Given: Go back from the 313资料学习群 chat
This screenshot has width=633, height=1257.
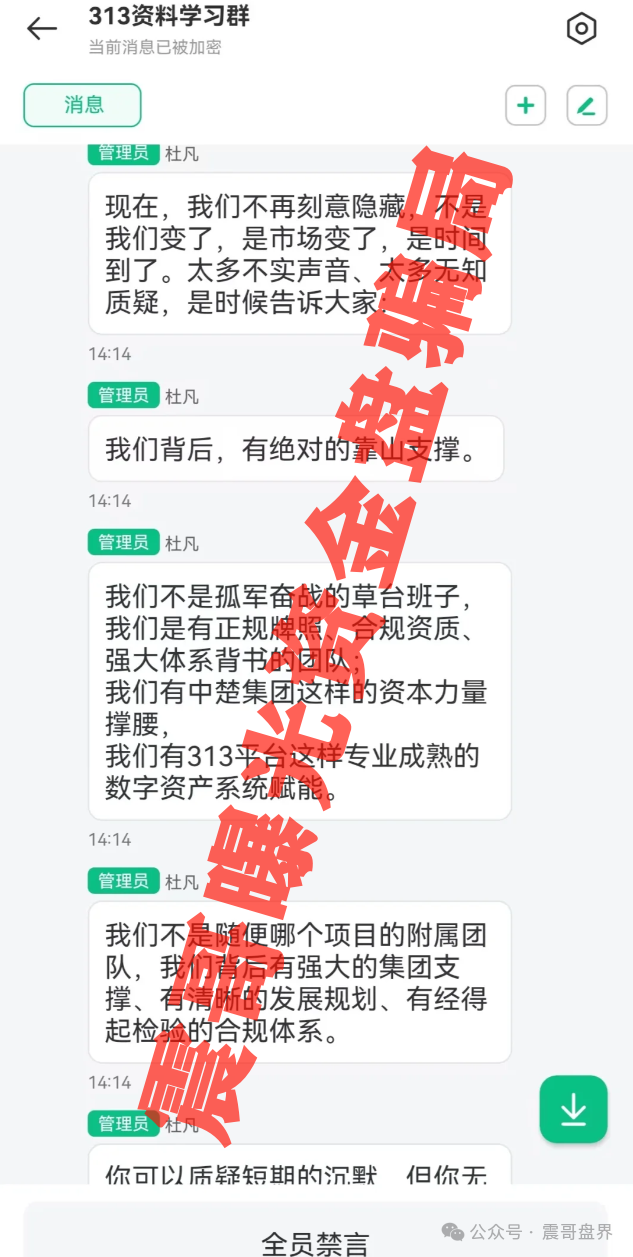Looking at the screenshot, I should click(x=42, y=29).
